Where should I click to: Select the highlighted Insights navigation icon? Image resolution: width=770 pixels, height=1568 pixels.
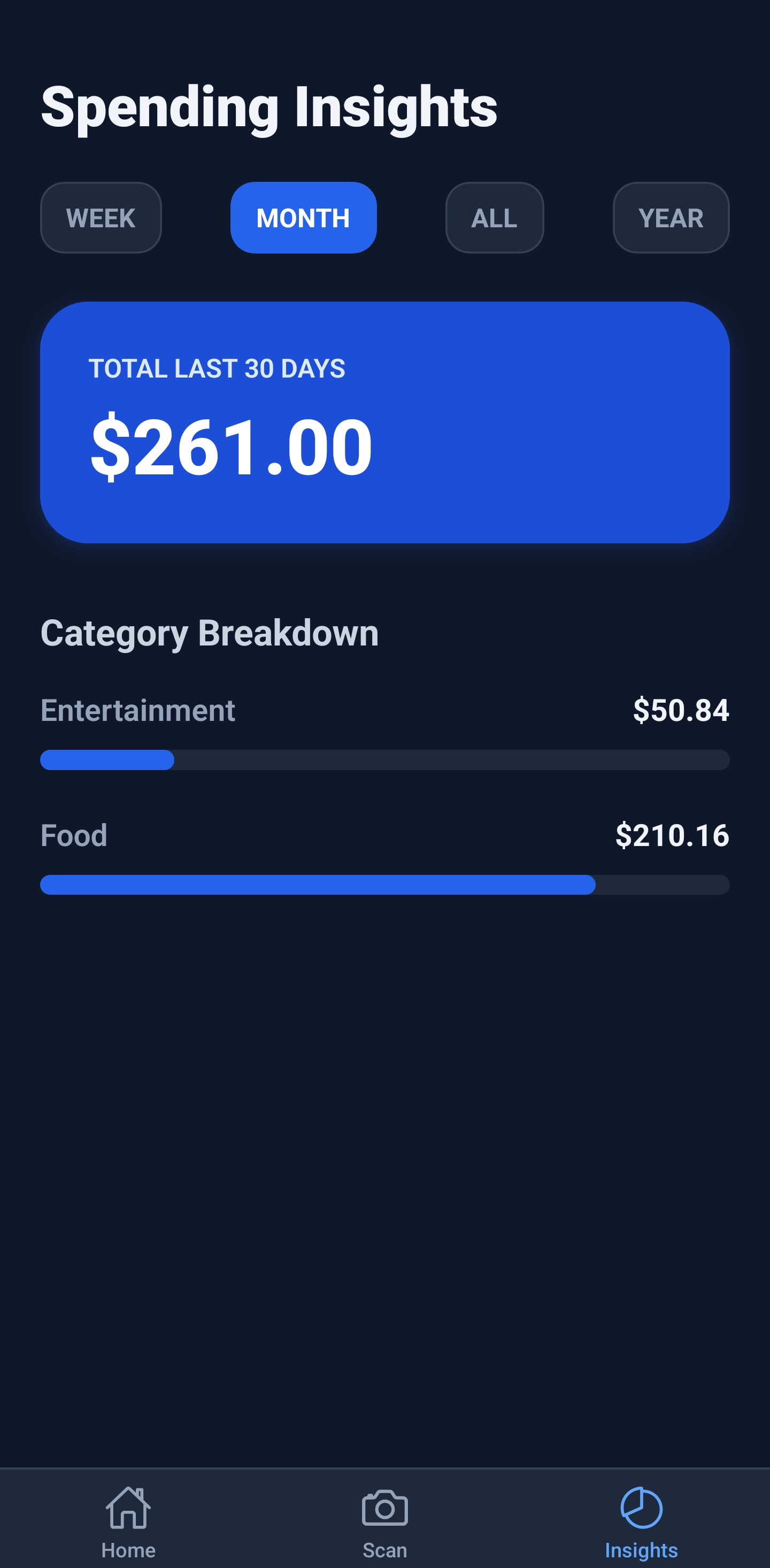click(642, 1509)
